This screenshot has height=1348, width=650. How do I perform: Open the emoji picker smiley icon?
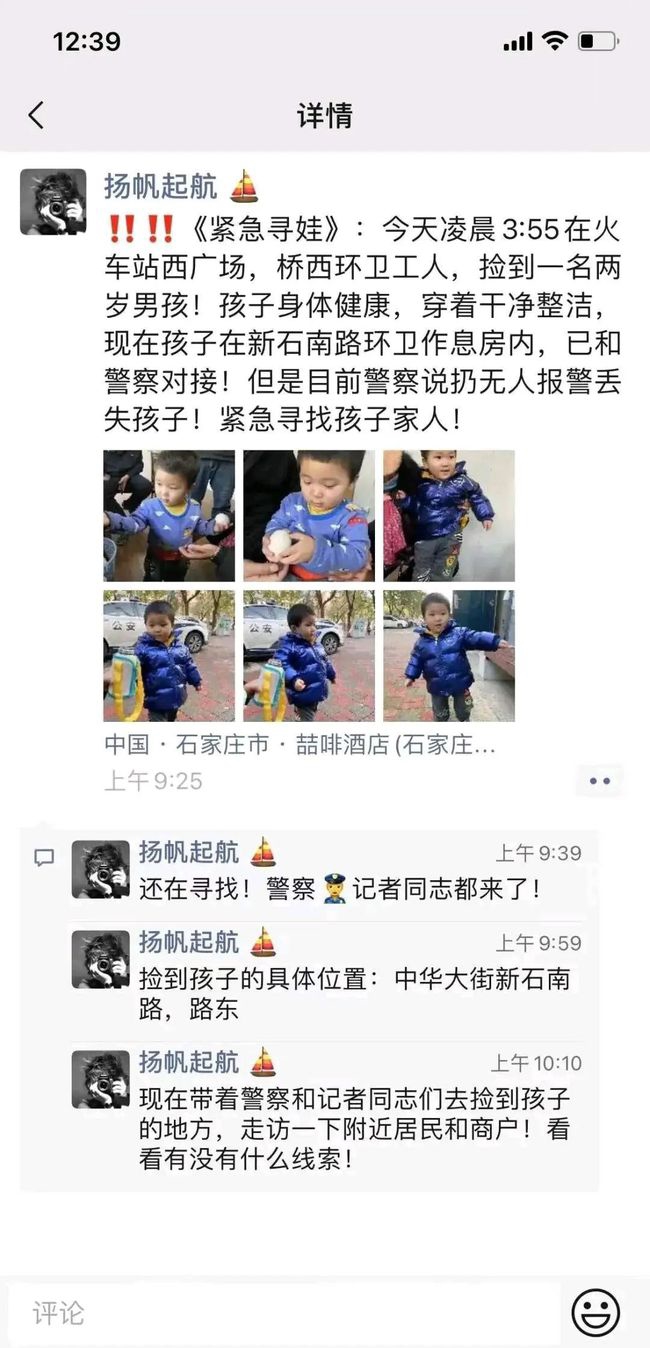coord(595,1312)
